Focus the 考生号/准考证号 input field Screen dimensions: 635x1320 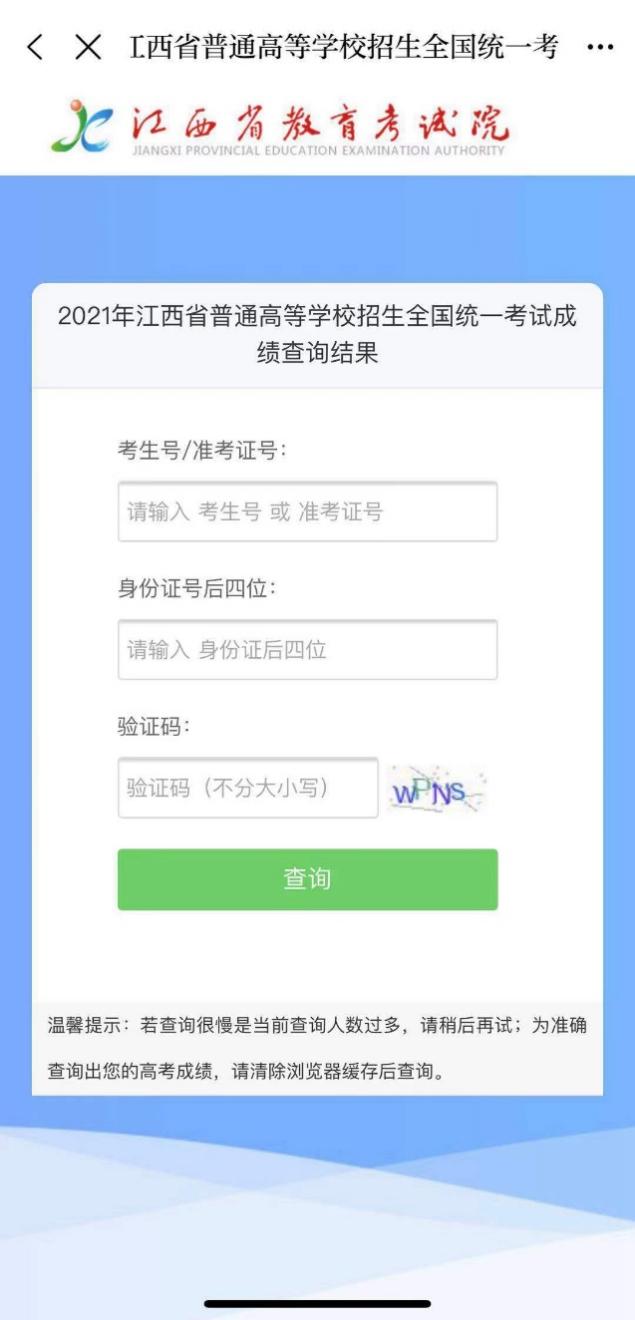coord(307,512)
